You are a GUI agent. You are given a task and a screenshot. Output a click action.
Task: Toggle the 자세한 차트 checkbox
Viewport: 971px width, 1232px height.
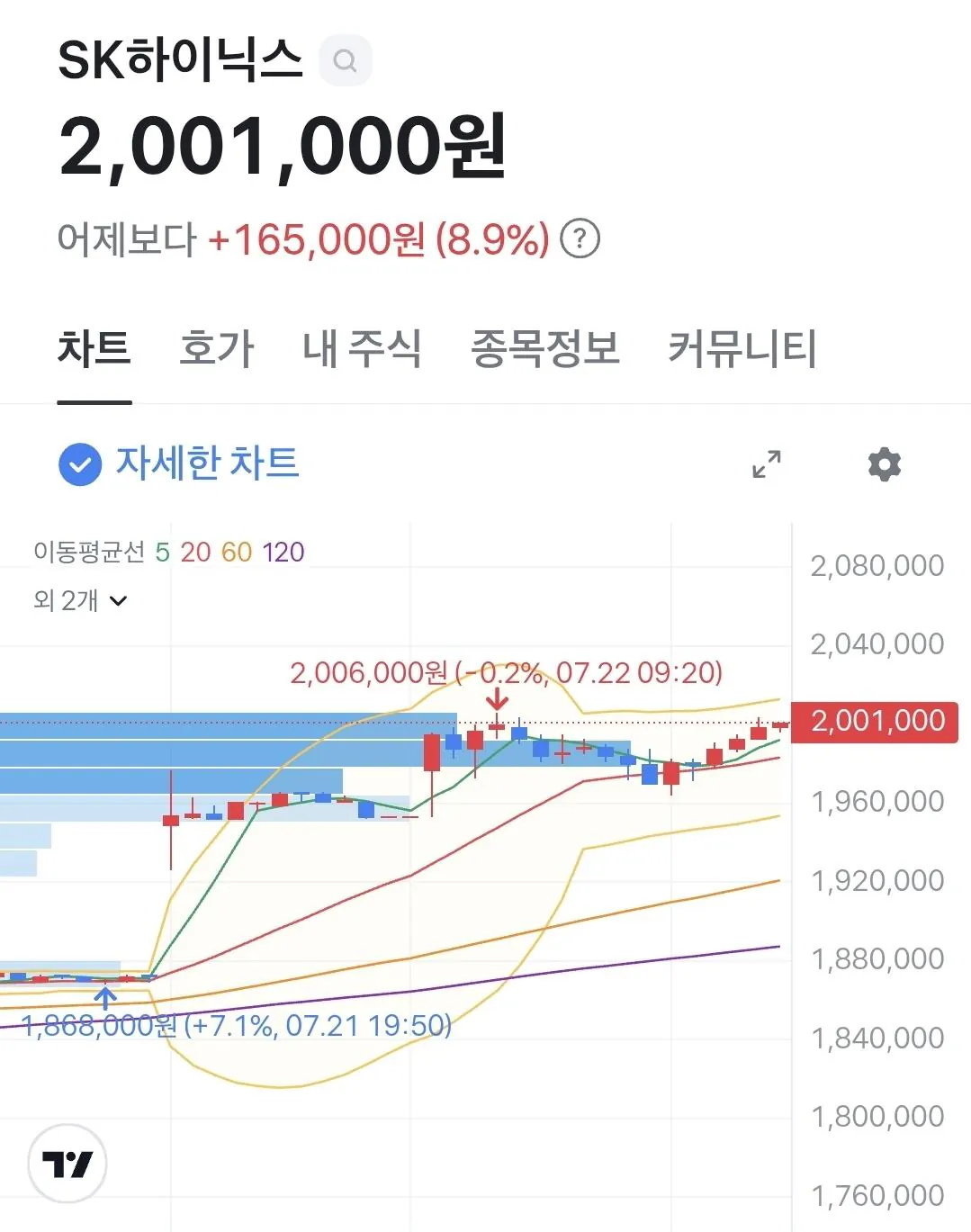(80, 464)
